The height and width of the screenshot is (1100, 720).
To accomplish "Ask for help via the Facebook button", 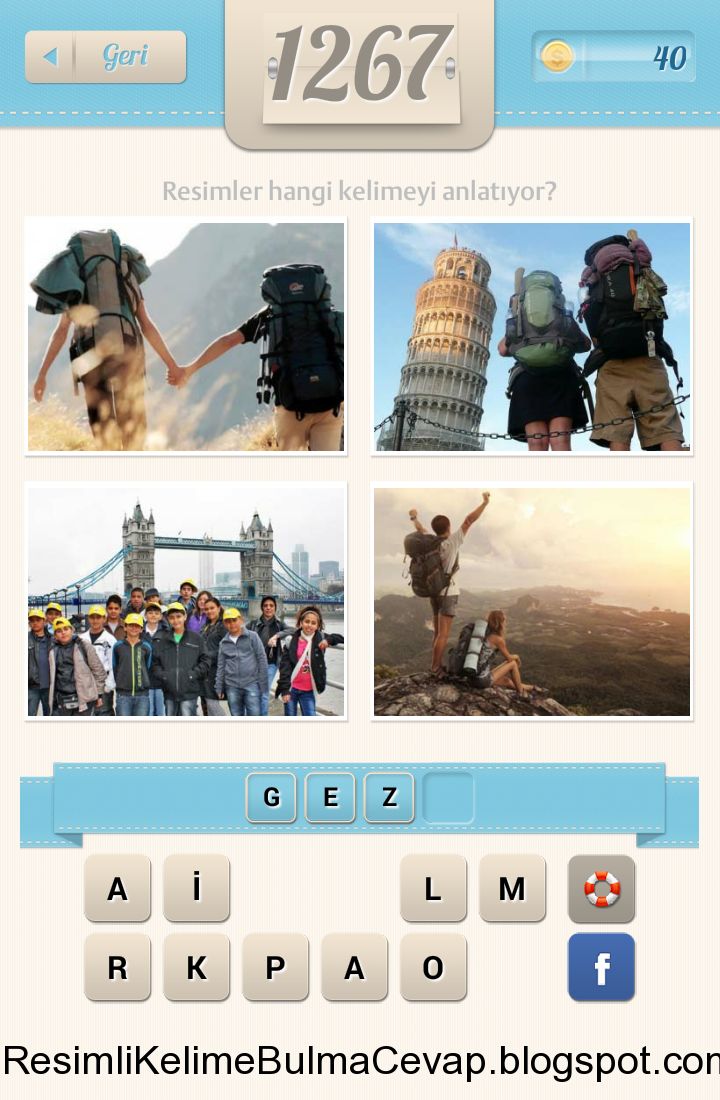I will click(x=601, y=967).
